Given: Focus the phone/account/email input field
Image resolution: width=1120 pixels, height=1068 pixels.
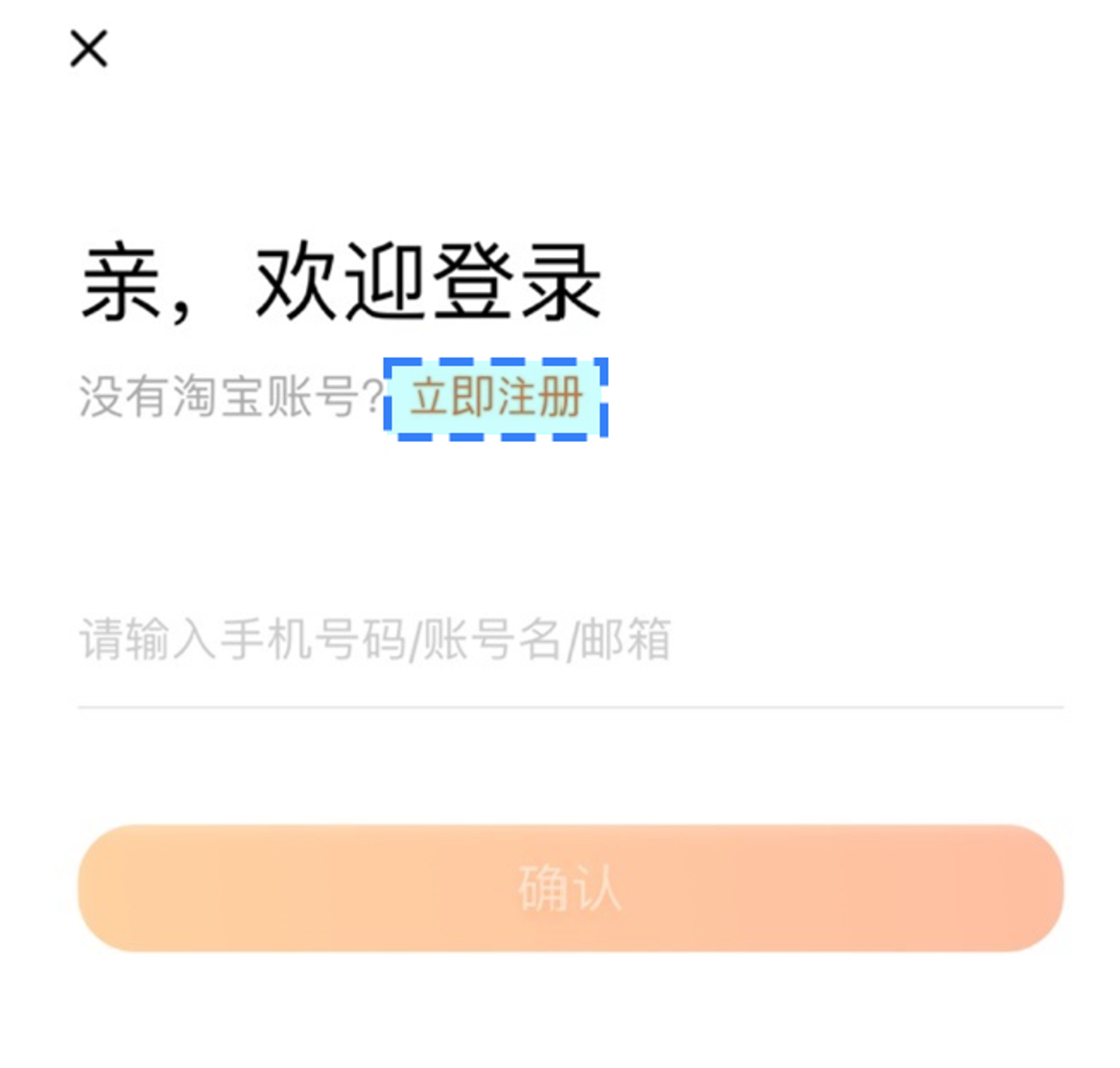Looking at the screenshot, I should tap(570, 640).
